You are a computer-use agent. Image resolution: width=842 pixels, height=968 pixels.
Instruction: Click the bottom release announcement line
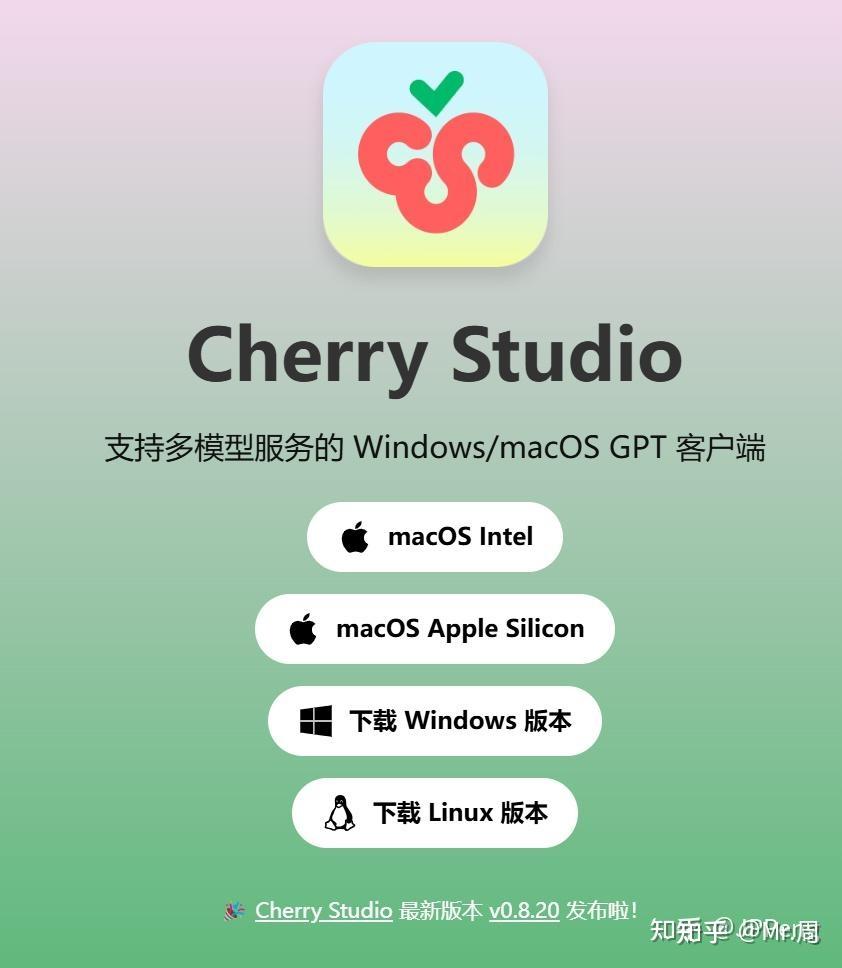pos(434,910)
